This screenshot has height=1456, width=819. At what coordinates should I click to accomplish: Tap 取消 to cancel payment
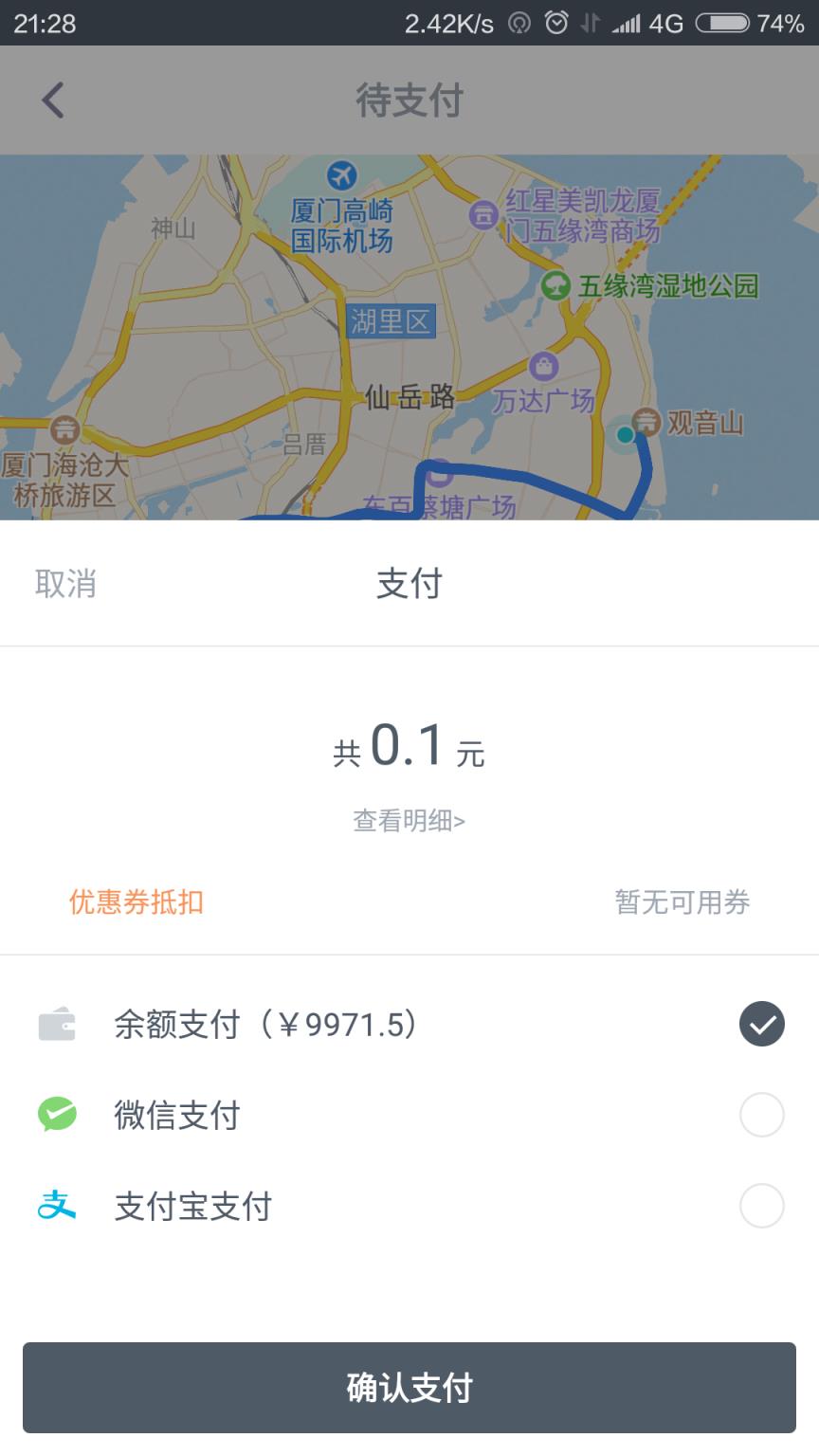(65, 584)
